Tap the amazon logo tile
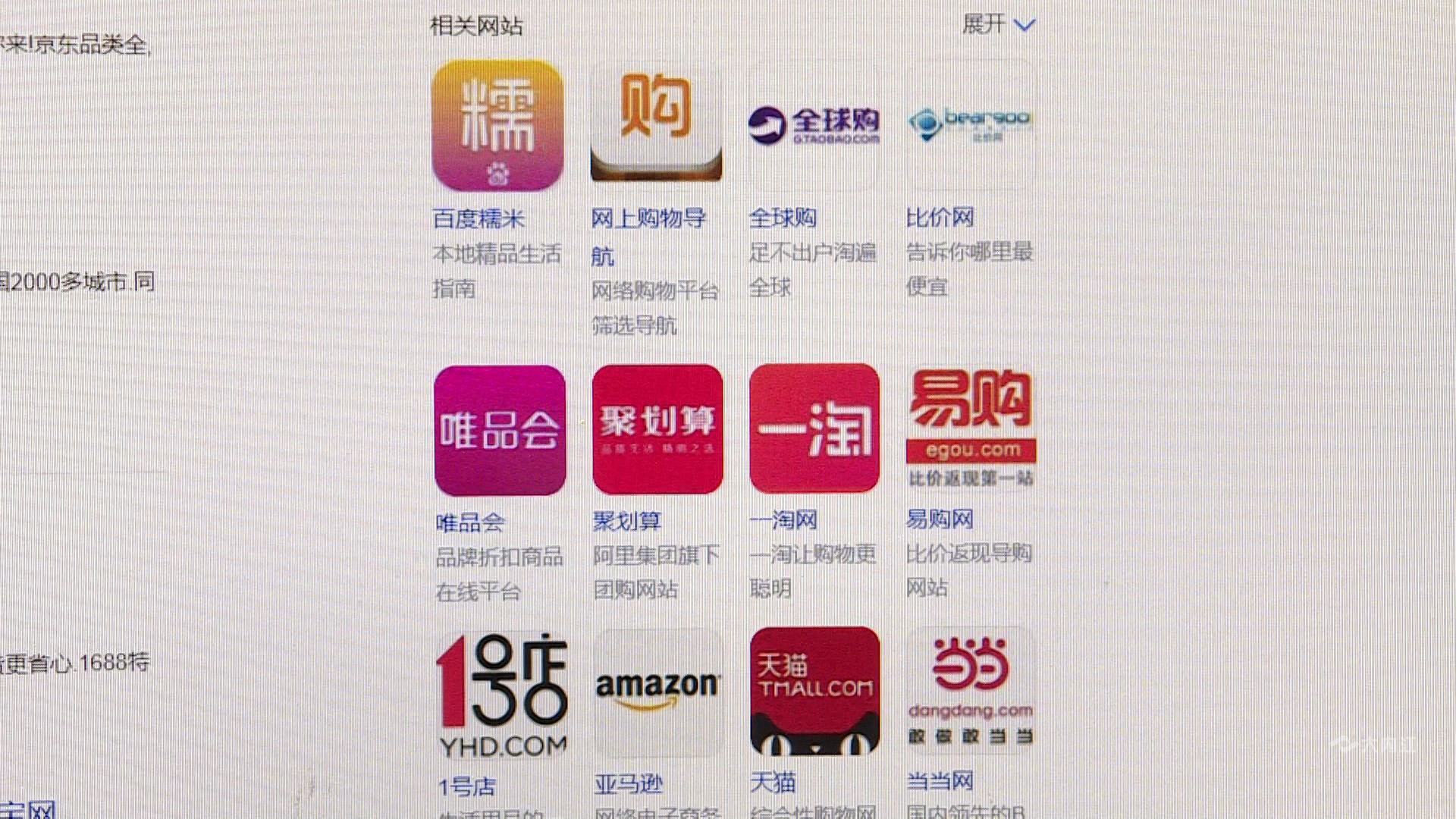Viewport: 1456px width, 819px height. pos(657,692)
